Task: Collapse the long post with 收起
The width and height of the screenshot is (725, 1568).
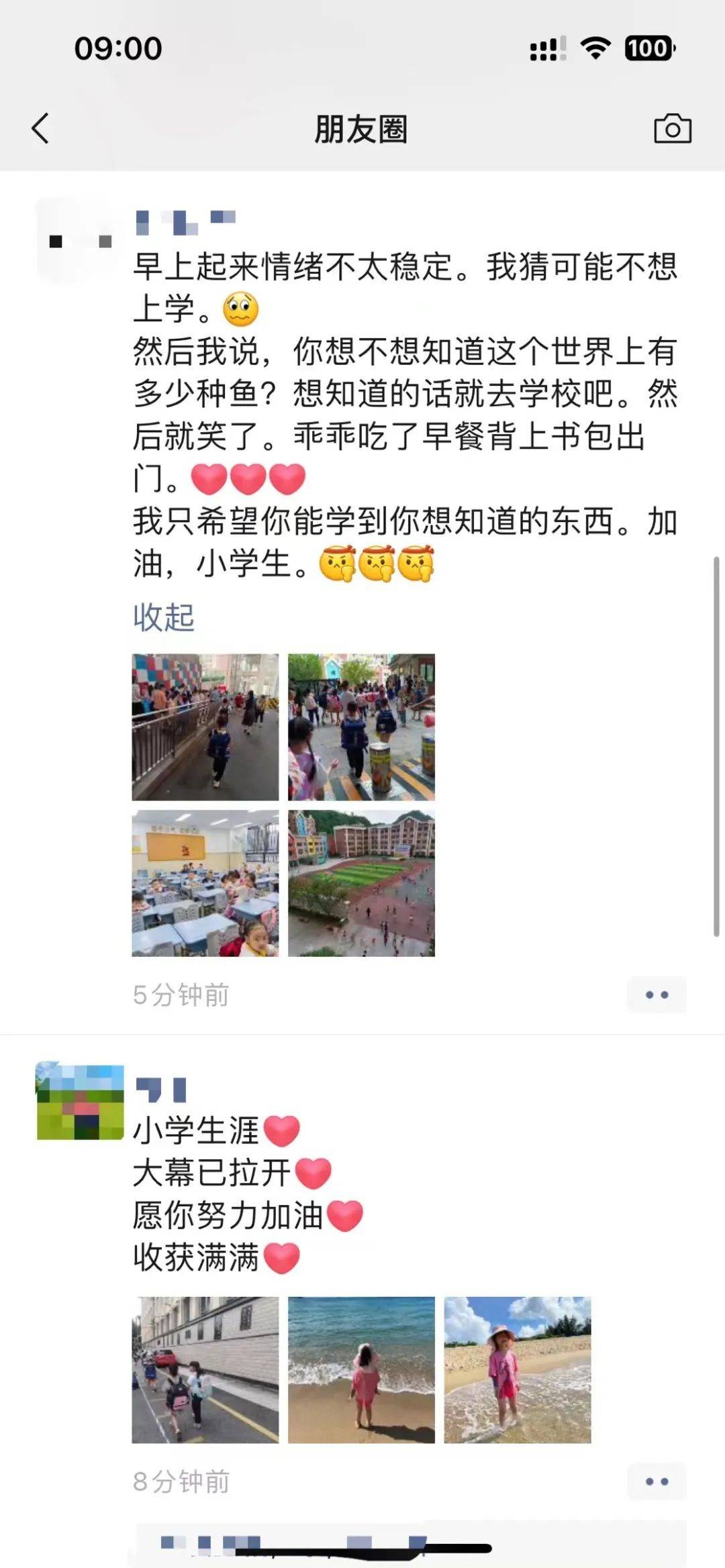Action: [163, 617]
